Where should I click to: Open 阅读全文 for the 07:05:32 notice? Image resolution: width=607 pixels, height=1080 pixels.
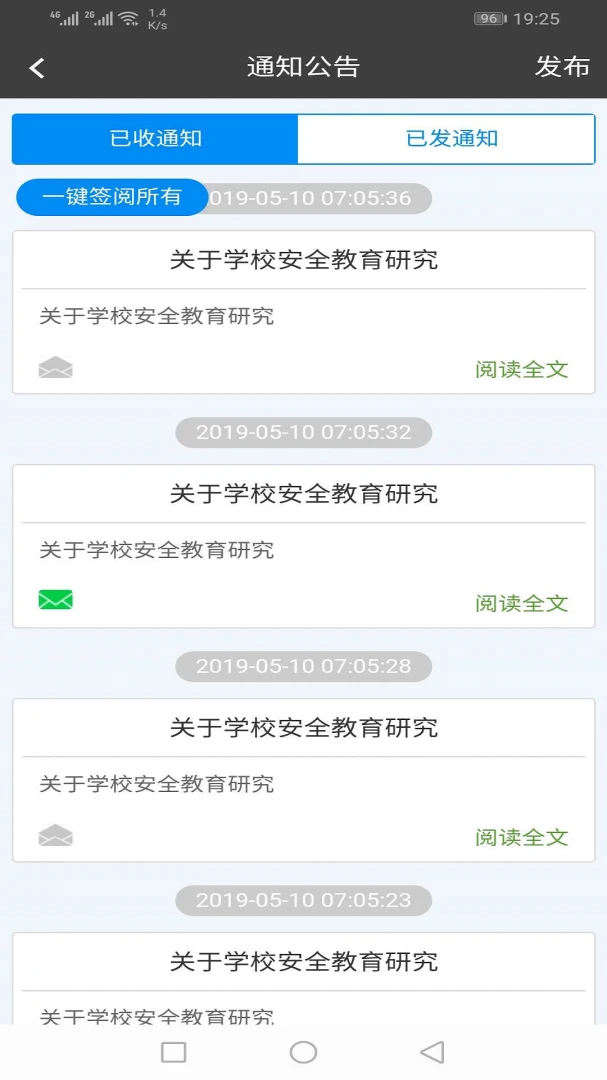(522, 603)
